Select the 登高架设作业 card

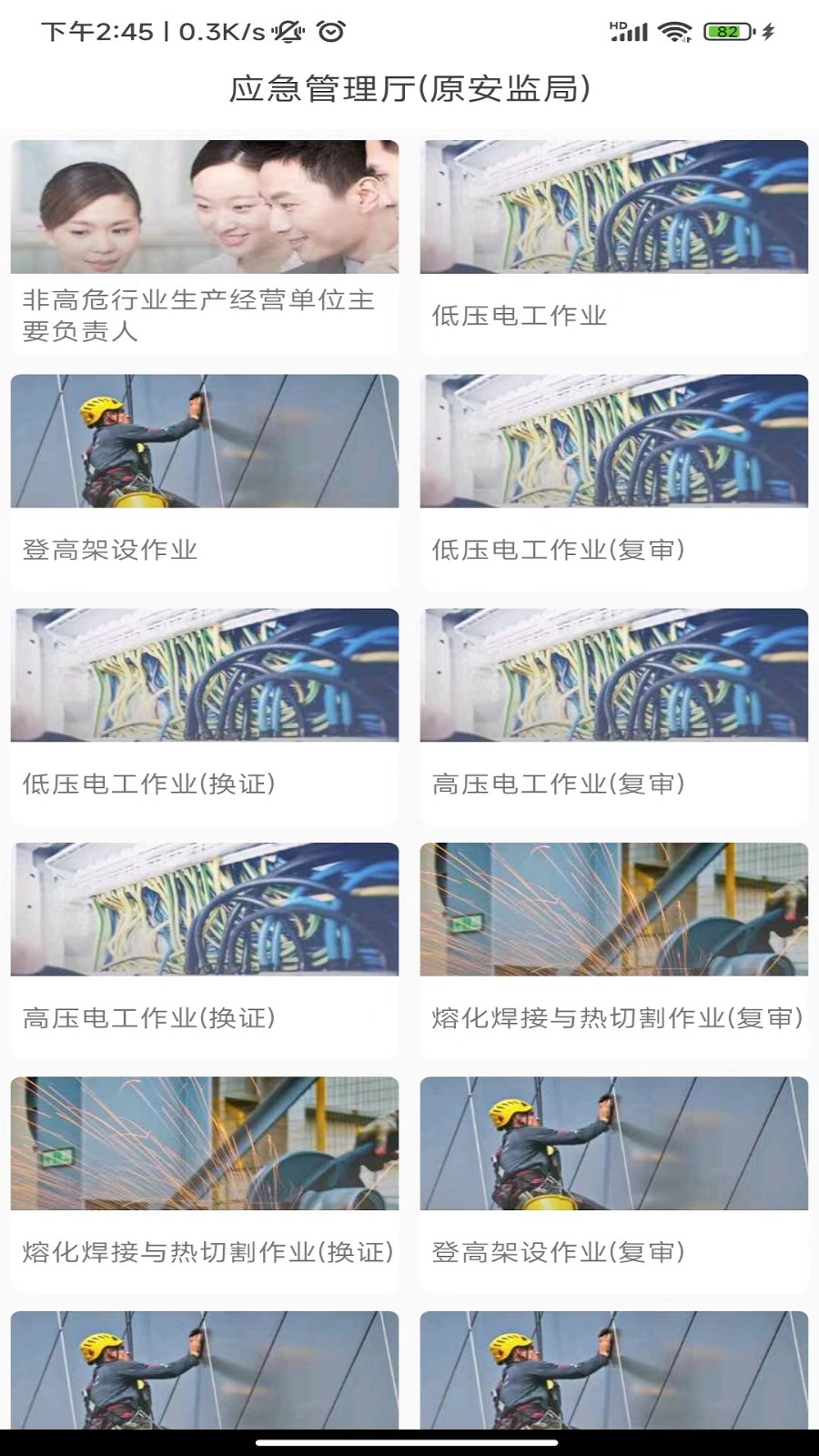click(205, 480)
